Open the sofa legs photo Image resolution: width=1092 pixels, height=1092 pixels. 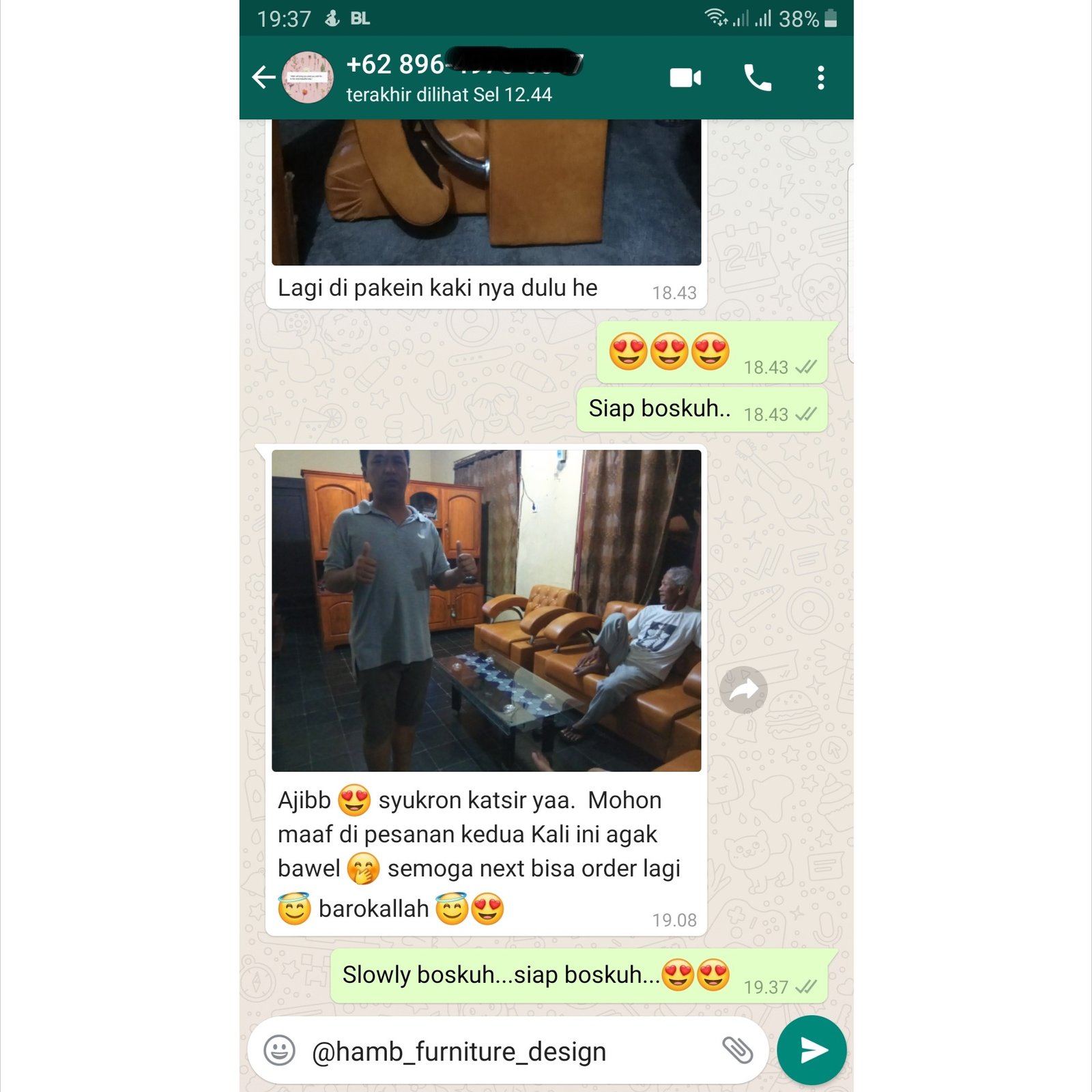[x=486, y=192]
